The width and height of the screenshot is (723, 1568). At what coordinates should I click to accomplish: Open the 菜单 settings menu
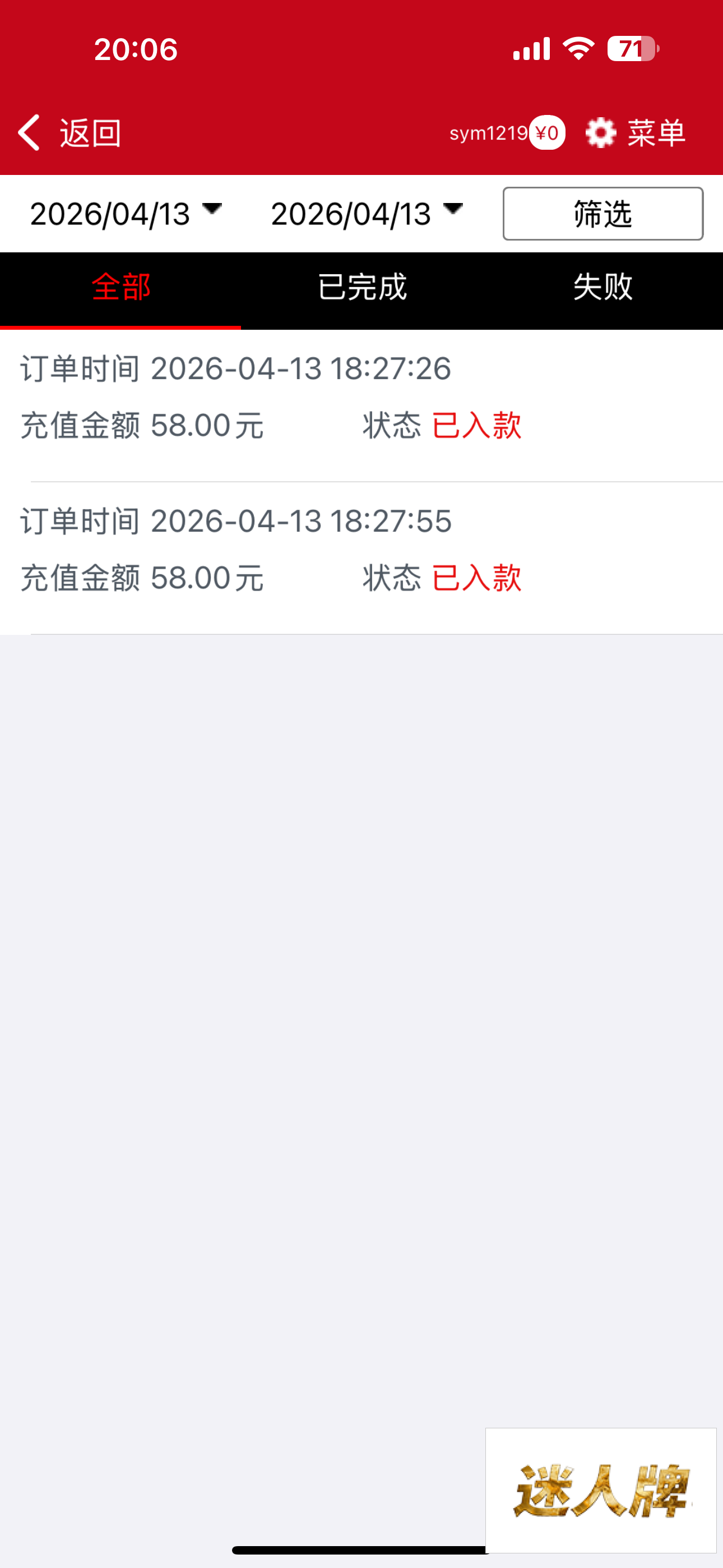[x=636, y=133]
